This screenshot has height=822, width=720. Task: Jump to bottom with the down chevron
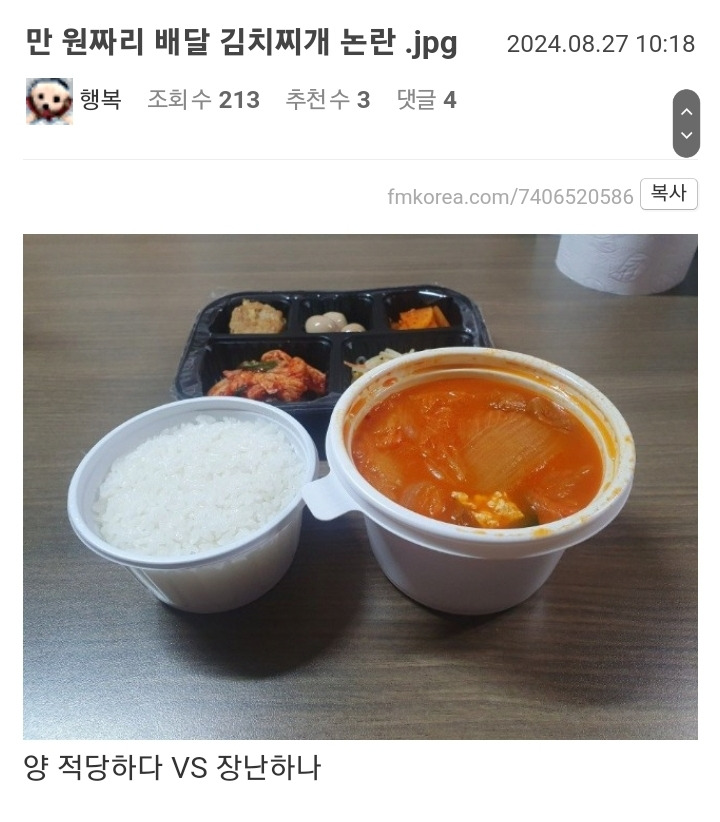pyautogui.click(x=686, y=136)
